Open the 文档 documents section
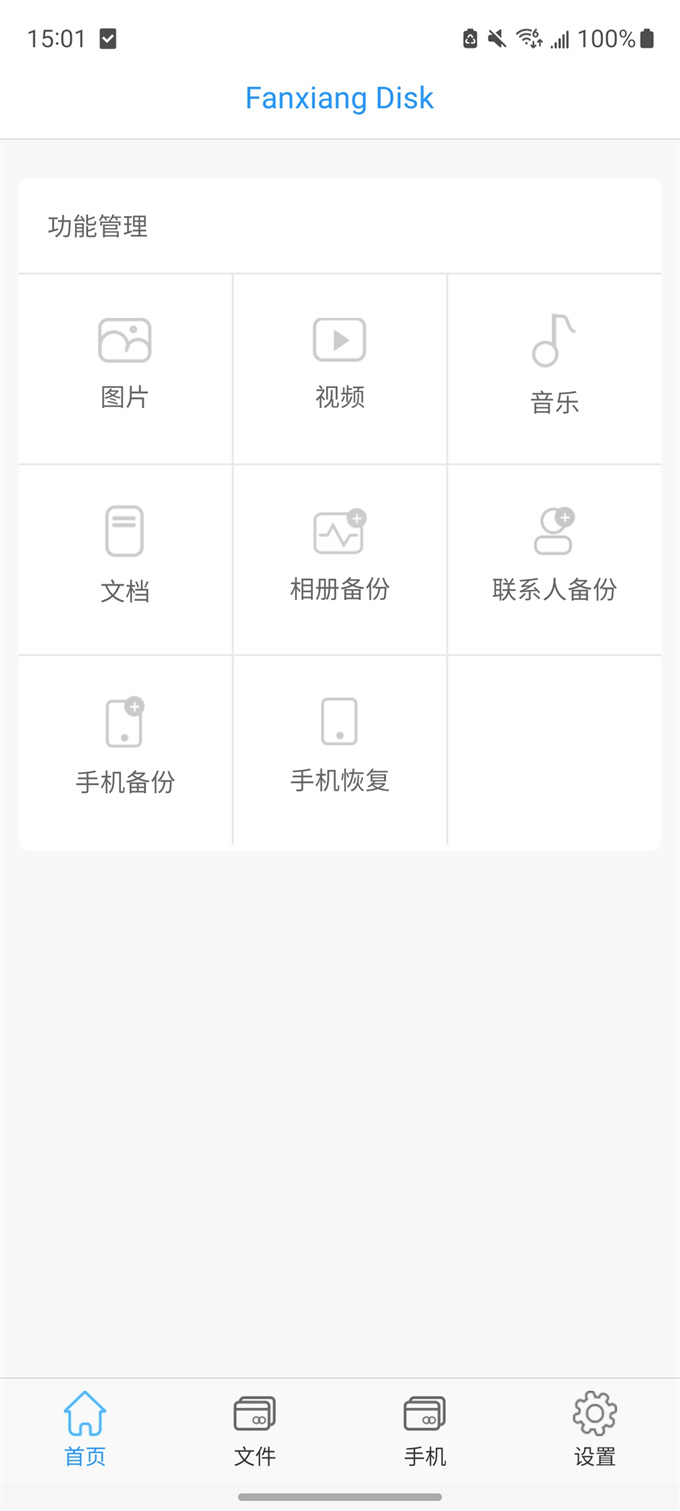680x1511 pixels. click(x=125, y=556)
